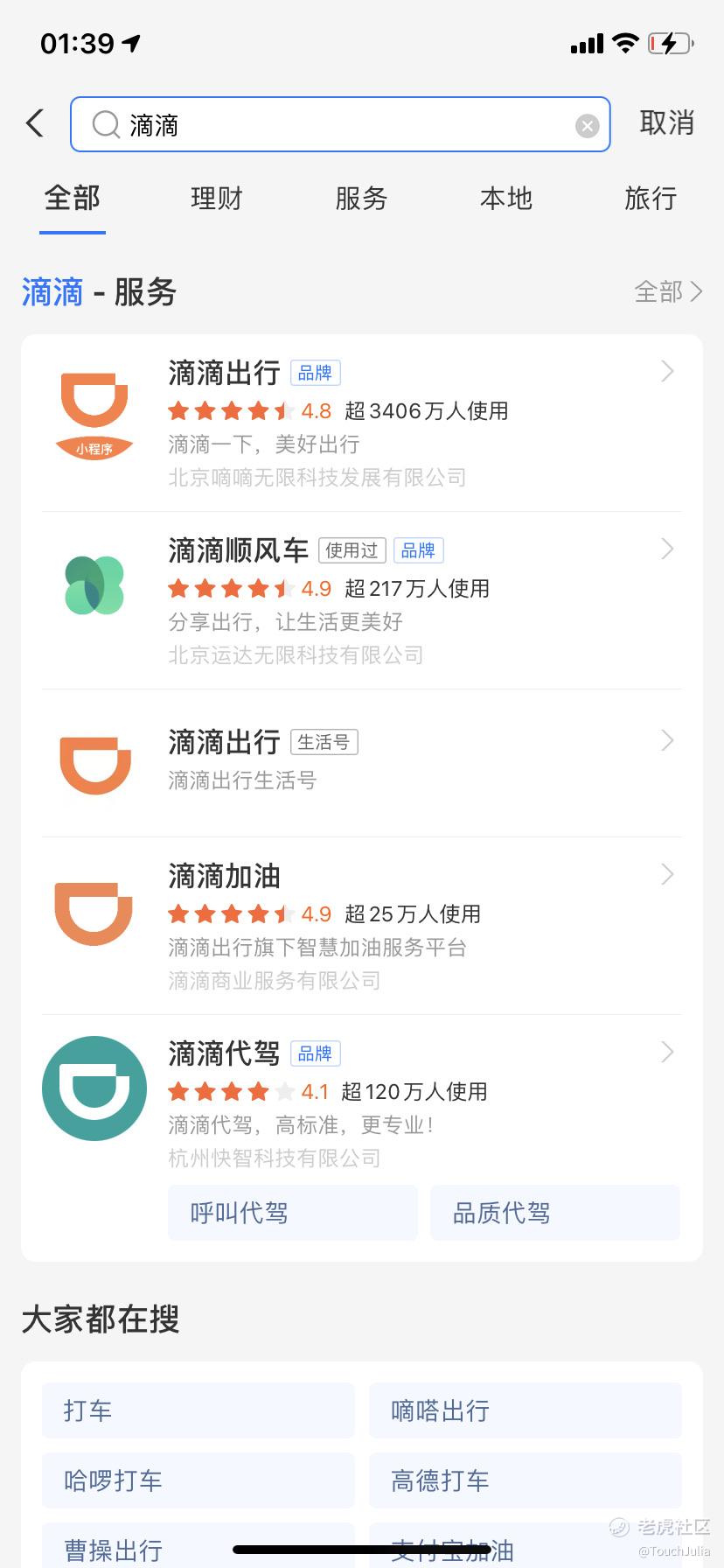Search the suggested term 打车
The height and width of the screenshot is (1568, 724).
[198, 1410]
